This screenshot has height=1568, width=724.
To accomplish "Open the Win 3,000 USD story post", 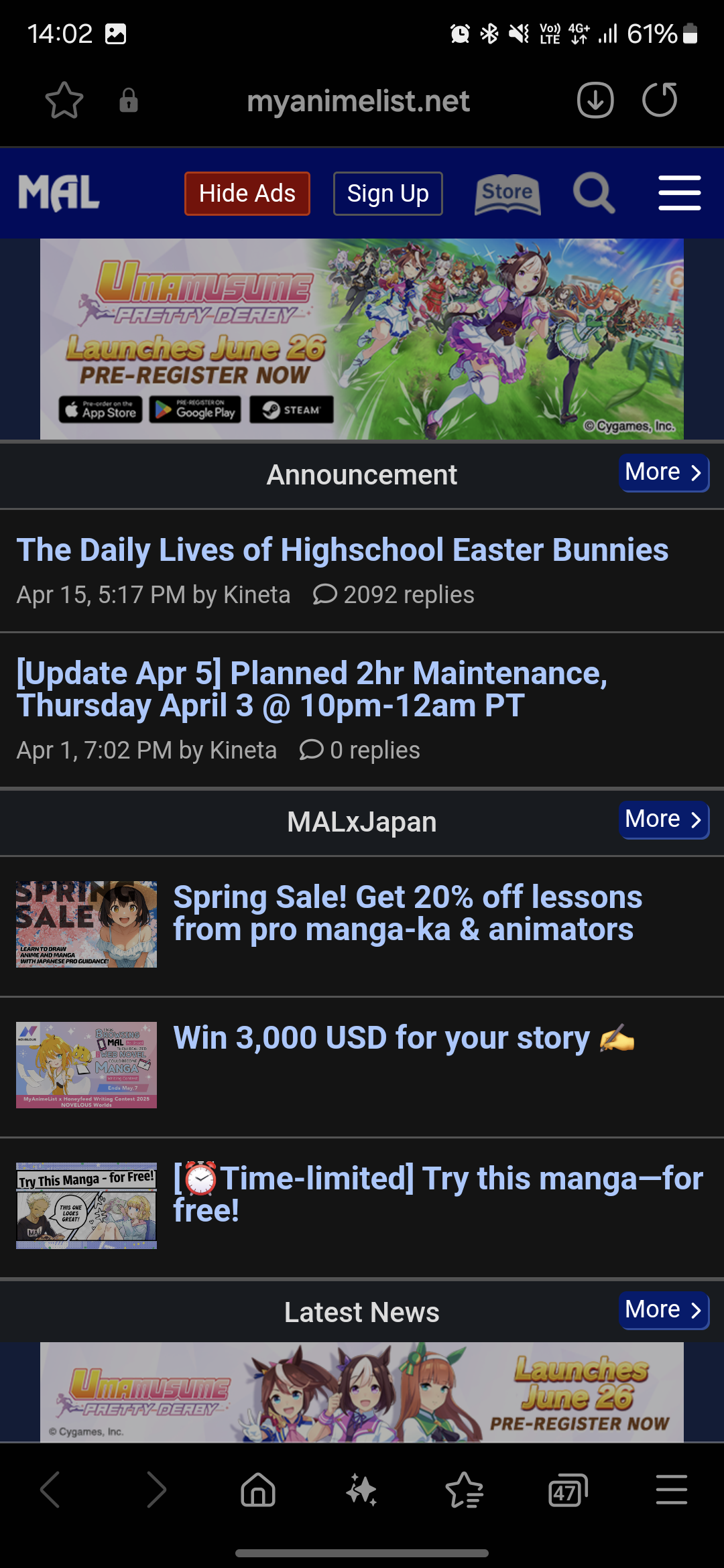I will tap(404, 1038).
